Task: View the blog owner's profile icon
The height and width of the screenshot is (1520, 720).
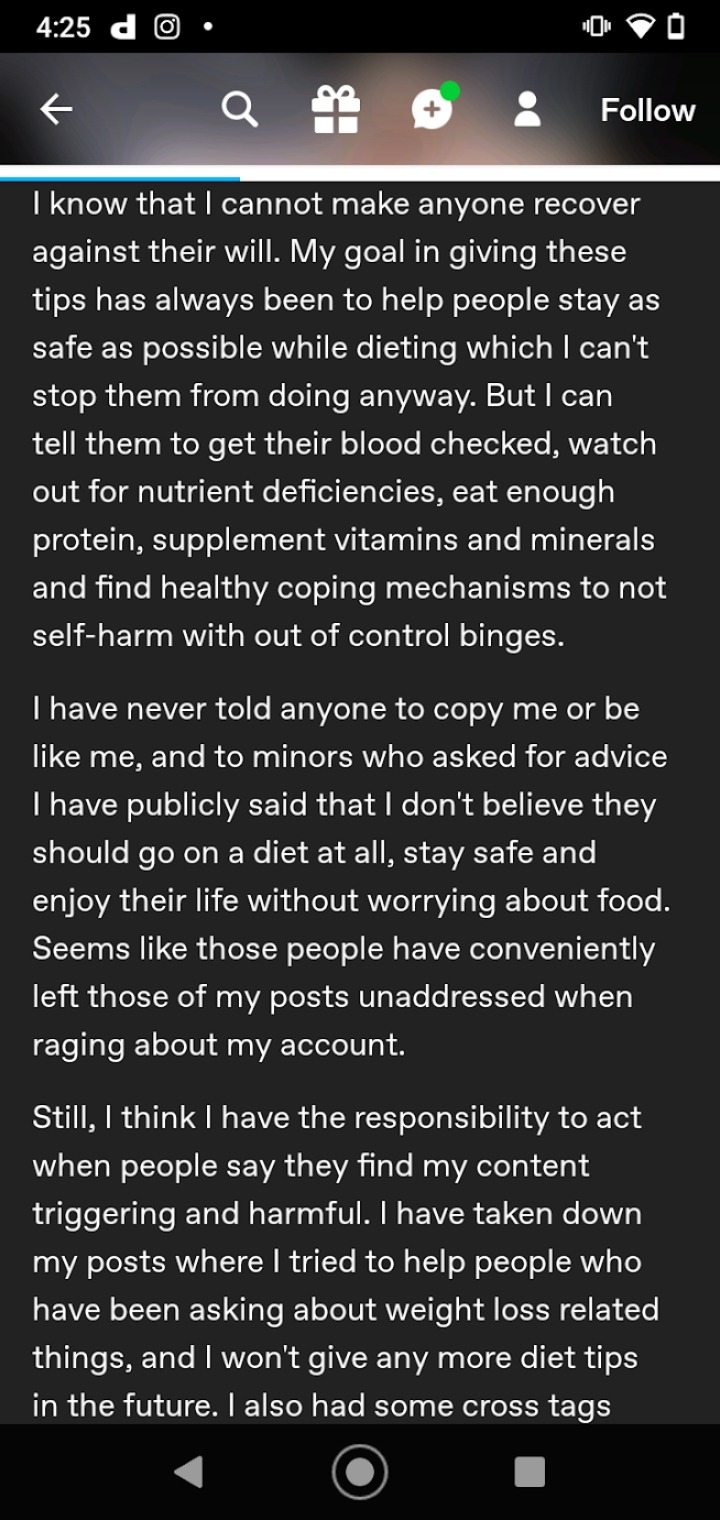Action: [527, 110]
